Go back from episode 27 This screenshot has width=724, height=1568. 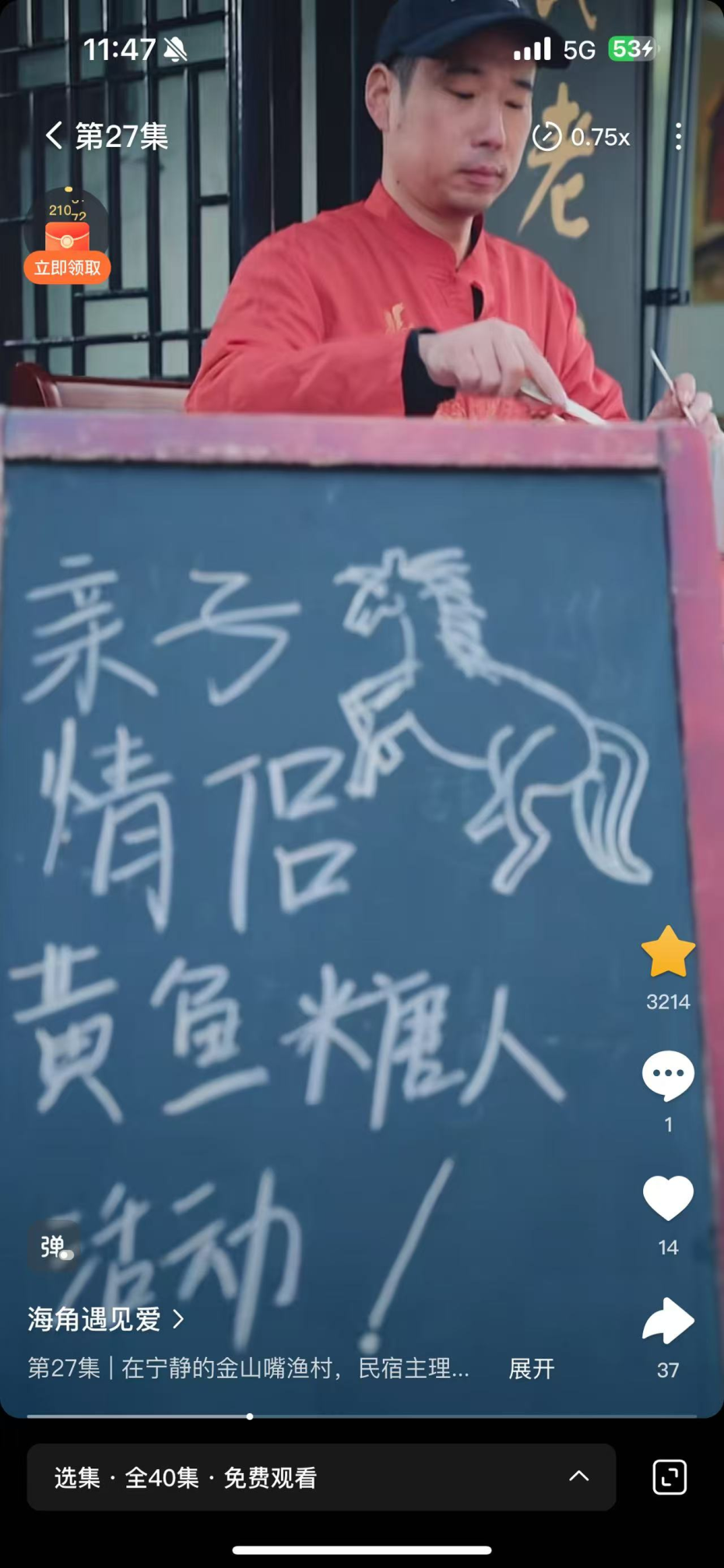coord(54,136)
